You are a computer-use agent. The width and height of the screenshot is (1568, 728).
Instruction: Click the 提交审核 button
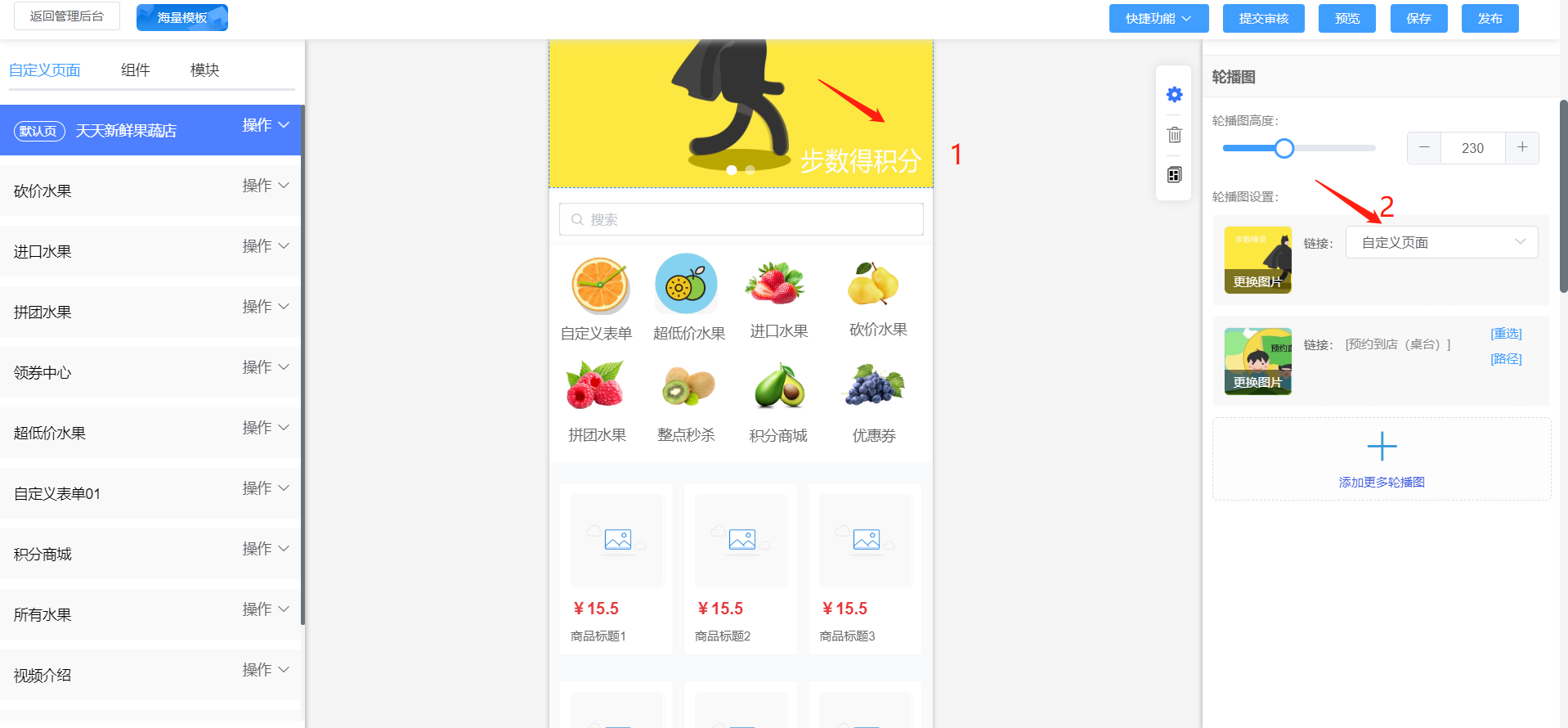click(x=1263, y=19)
